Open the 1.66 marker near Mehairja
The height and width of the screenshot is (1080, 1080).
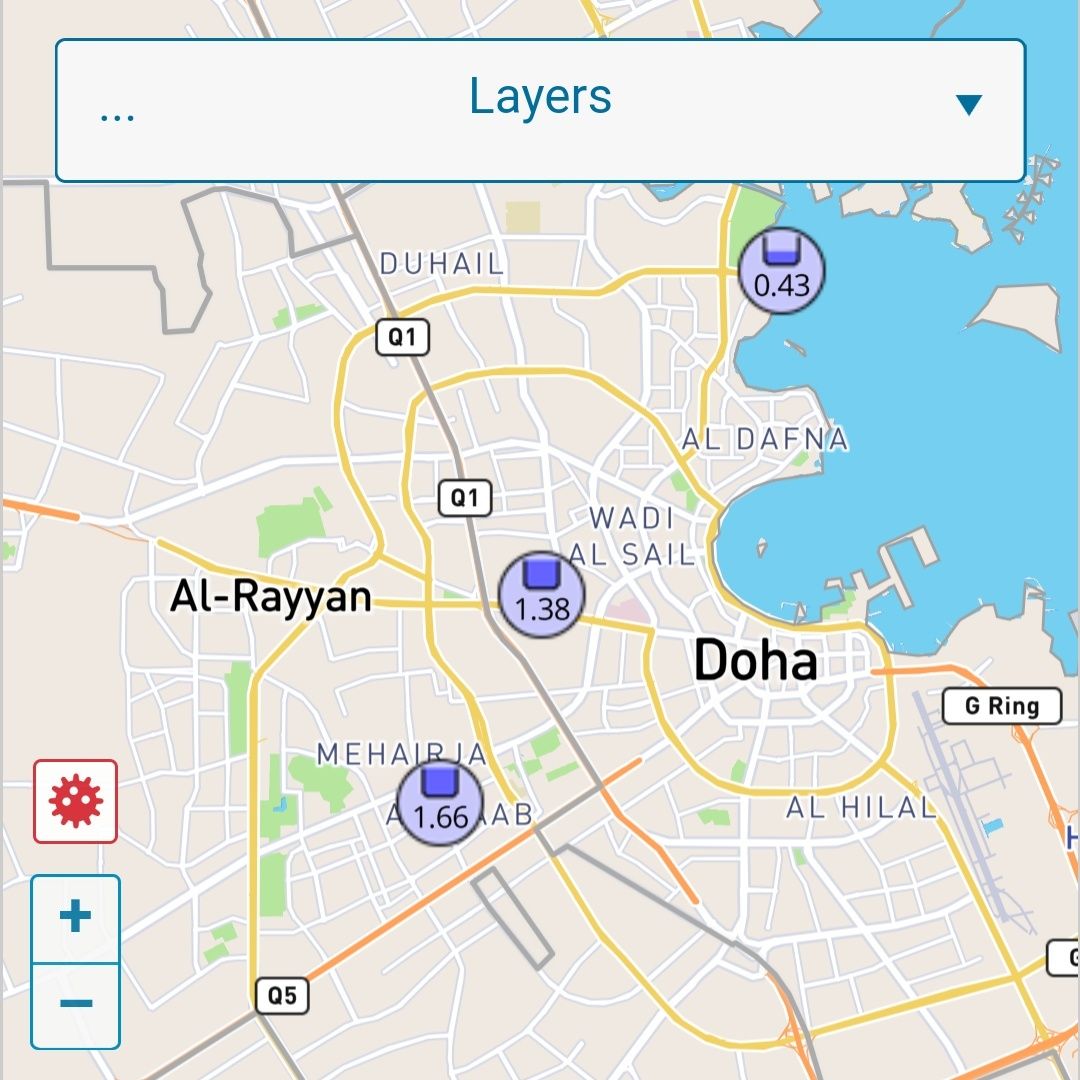pos(440,803)
